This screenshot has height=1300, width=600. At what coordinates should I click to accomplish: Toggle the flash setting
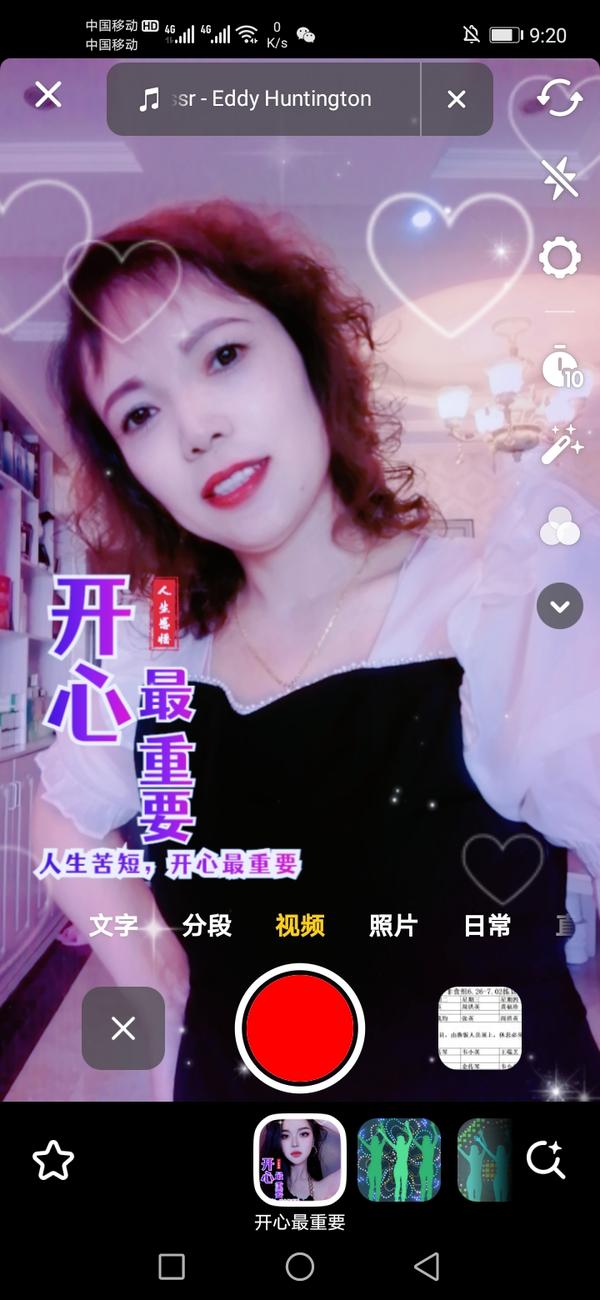pyautogui.click(x=560, y=179)
